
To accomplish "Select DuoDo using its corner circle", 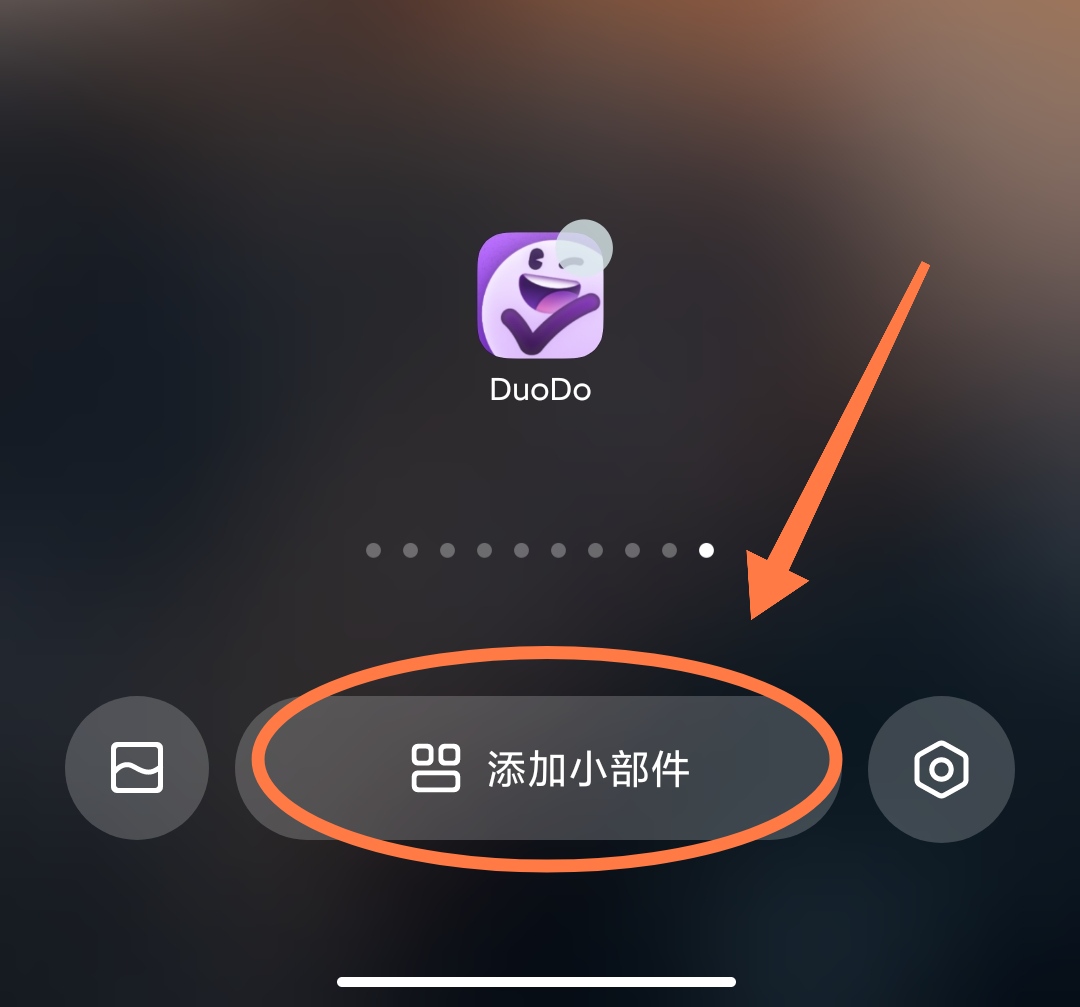I will [583, 247].
